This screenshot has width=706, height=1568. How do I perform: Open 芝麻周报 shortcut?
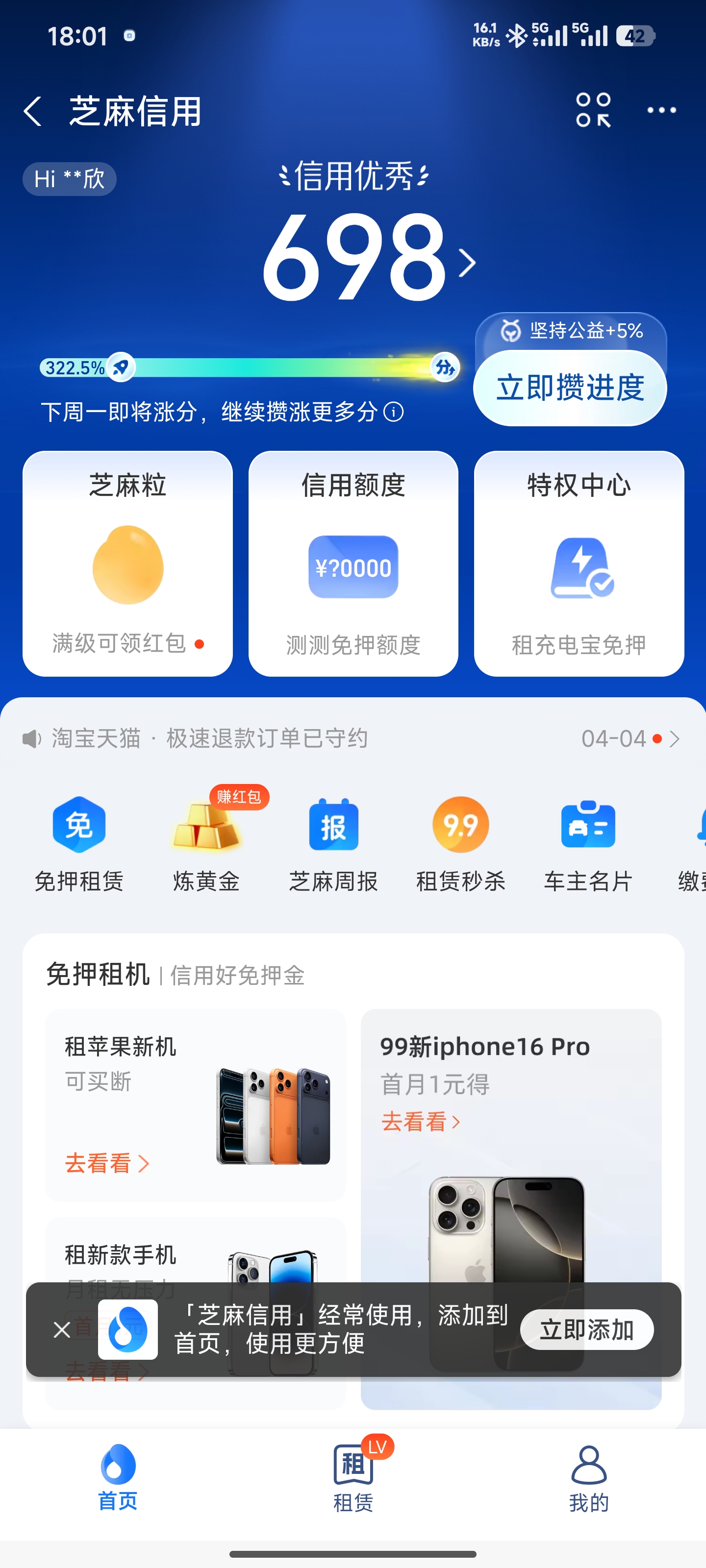pos(334,843)
